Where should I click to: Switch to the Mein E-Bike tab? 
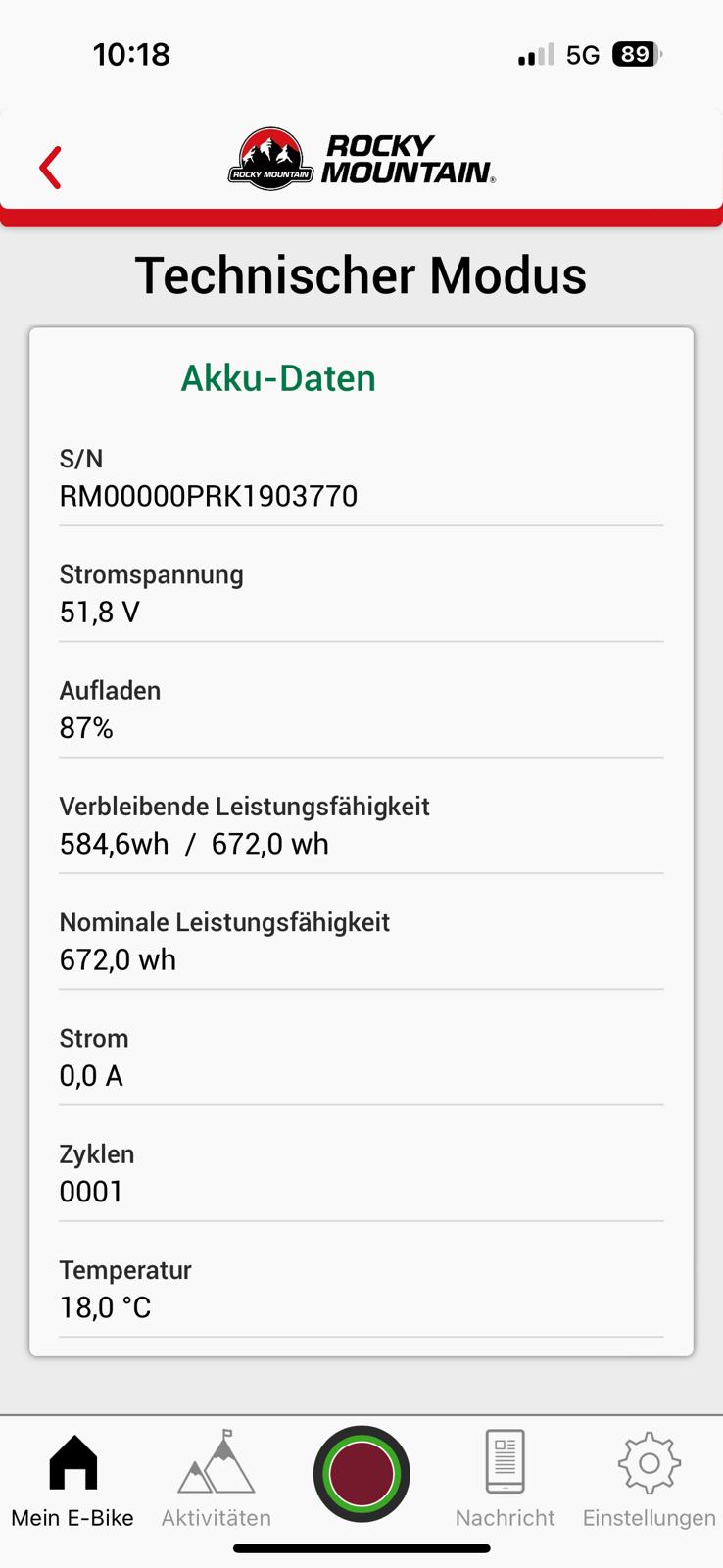click(x=72, y=1479)
